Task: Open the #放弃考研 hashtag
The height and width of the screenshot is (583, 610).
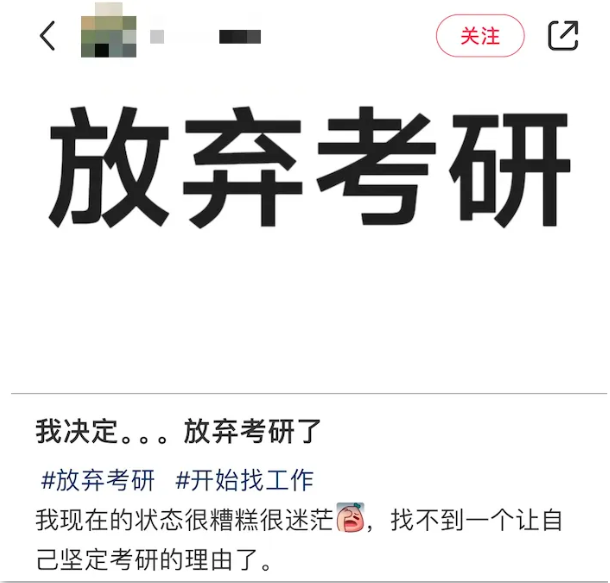Action: (x=97, y=479)
